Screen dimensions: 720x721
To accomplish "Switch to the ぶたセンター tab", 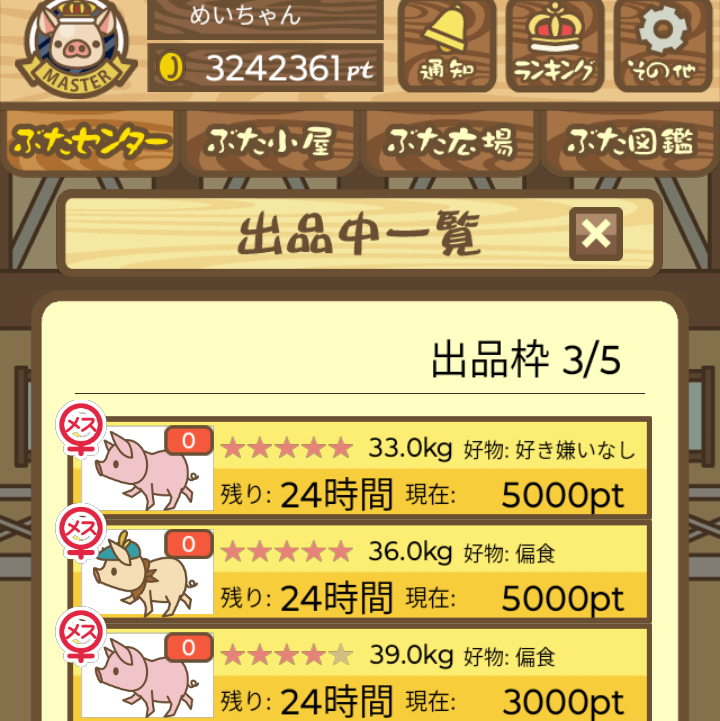I will click(x=91, y=143).
